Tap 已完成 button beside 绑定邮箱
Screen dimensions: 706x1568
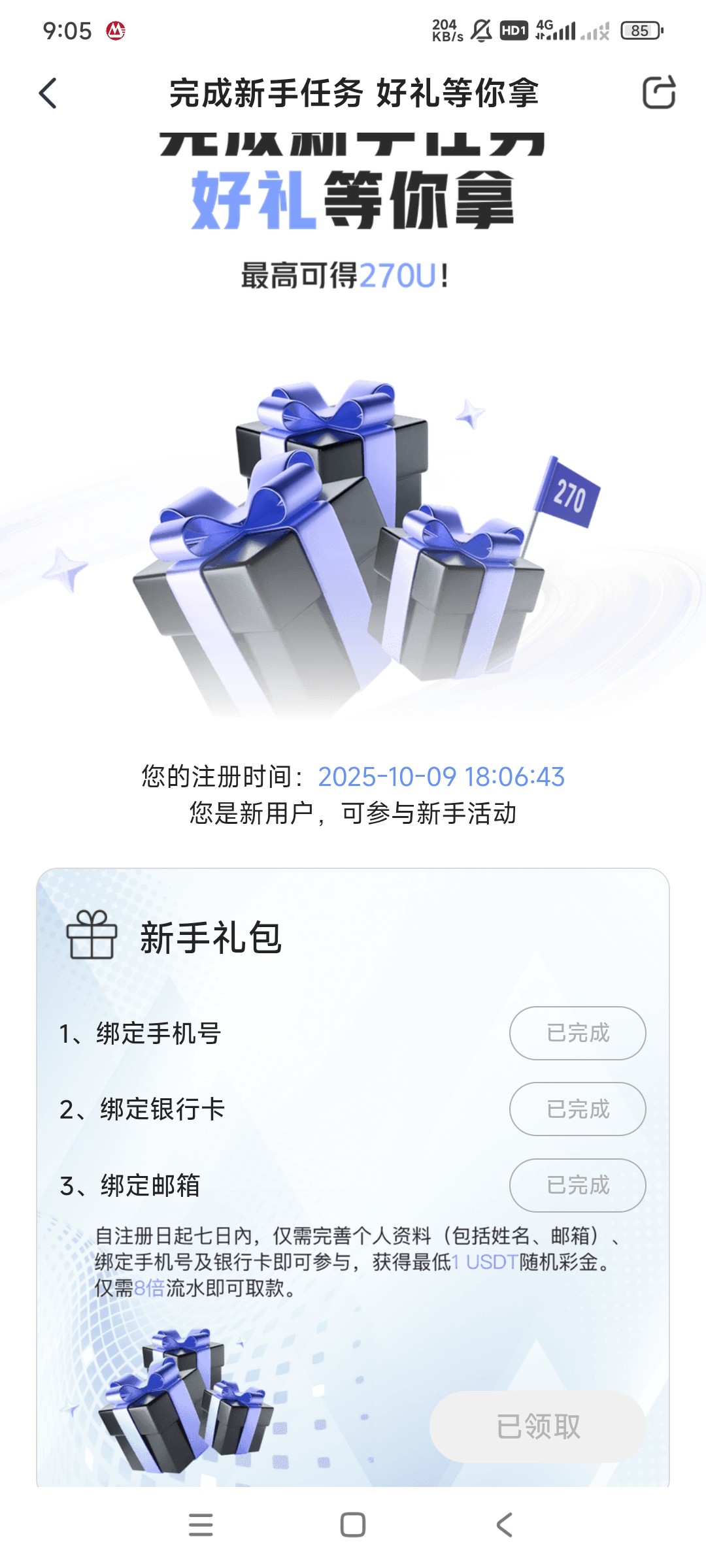point(577,1184)
